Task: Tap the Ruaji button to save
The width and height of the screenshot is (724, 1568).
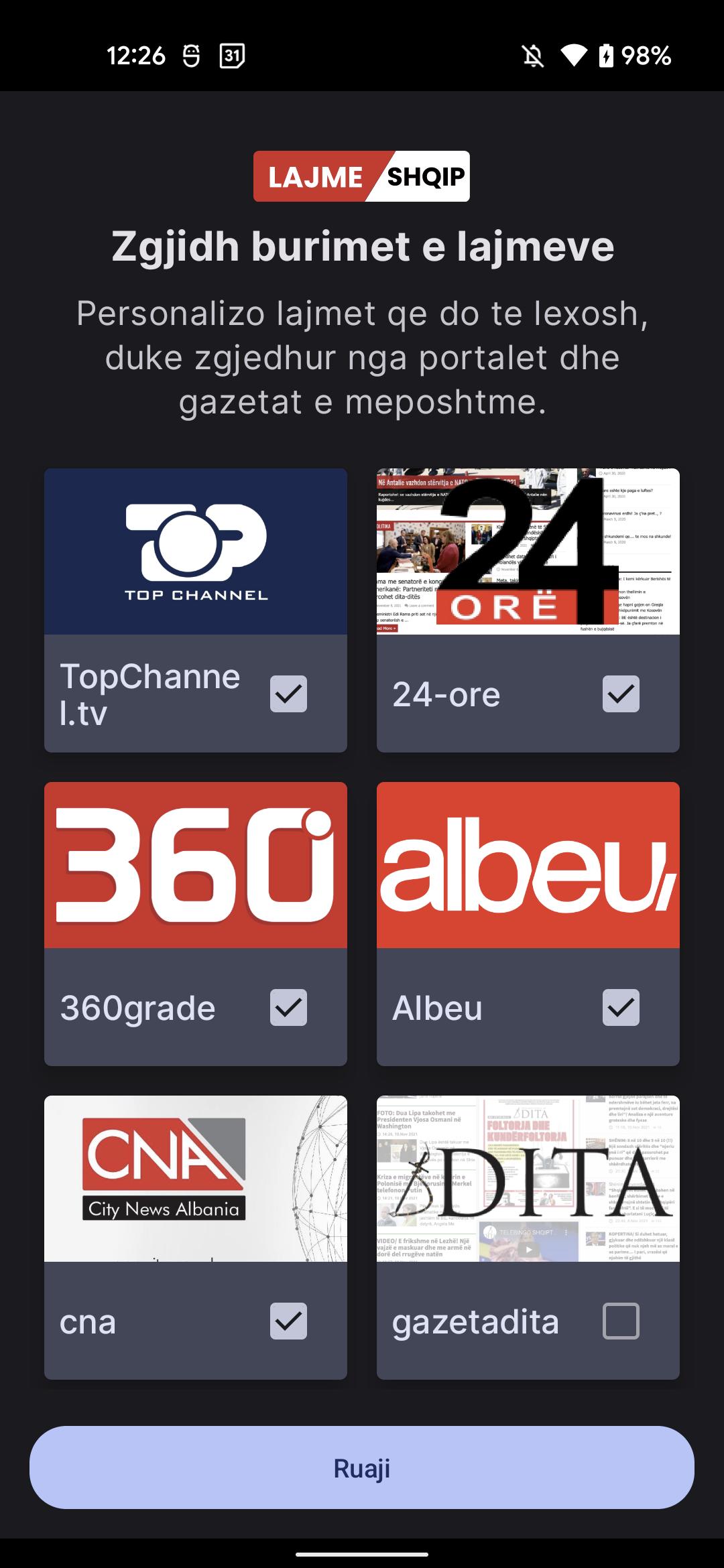Action: tap(362, 1467)
